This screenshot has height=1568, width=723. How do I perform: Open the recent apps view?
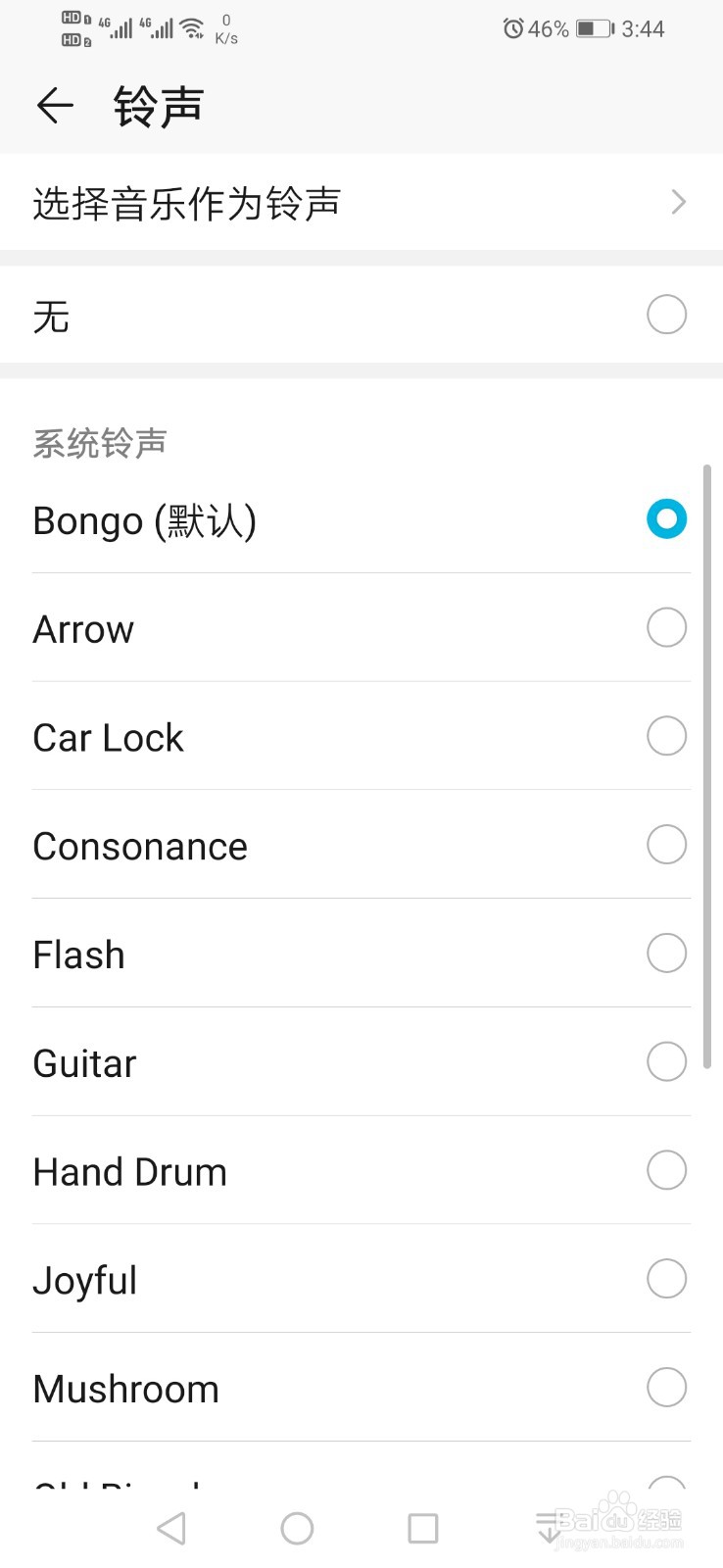pos(423,1528)
